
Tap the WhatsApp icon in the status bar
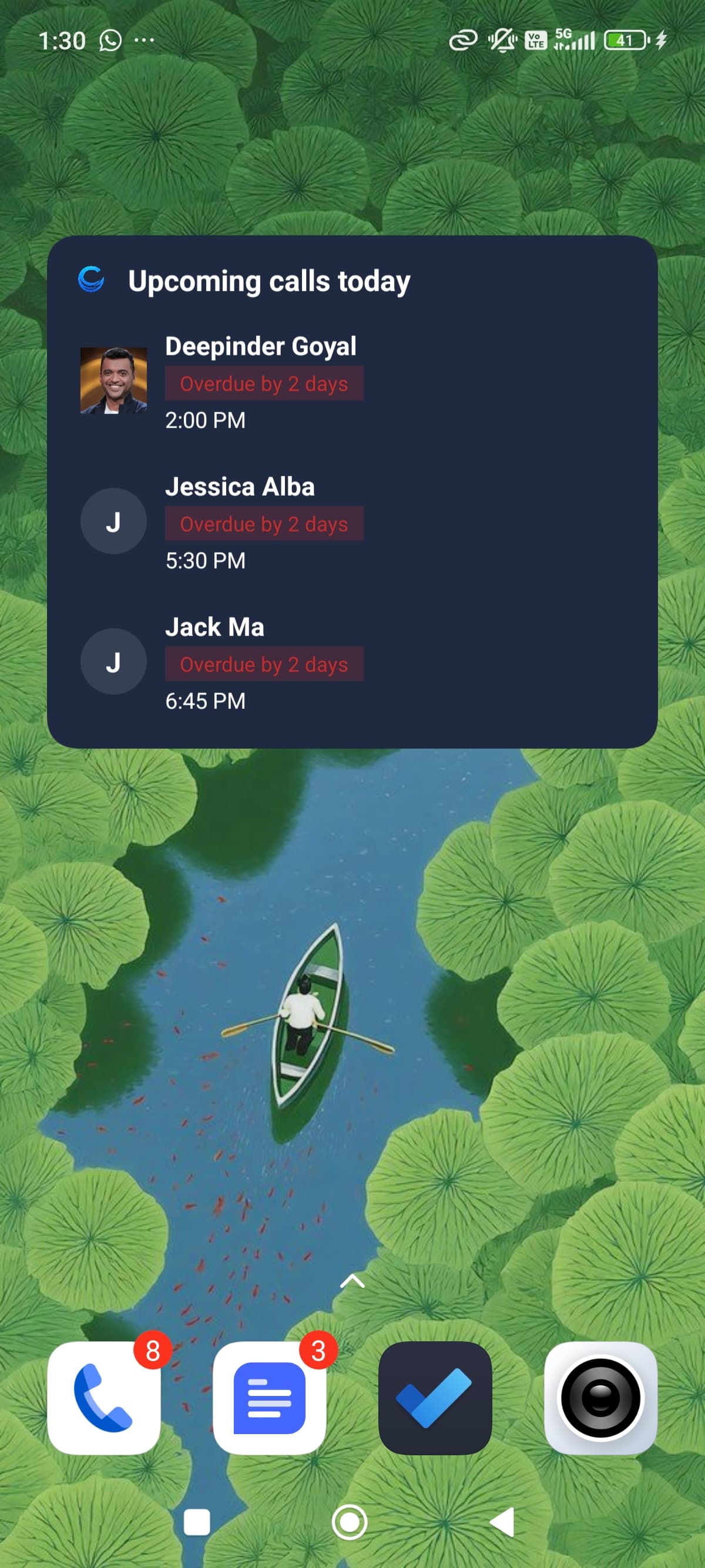[110, 40]
